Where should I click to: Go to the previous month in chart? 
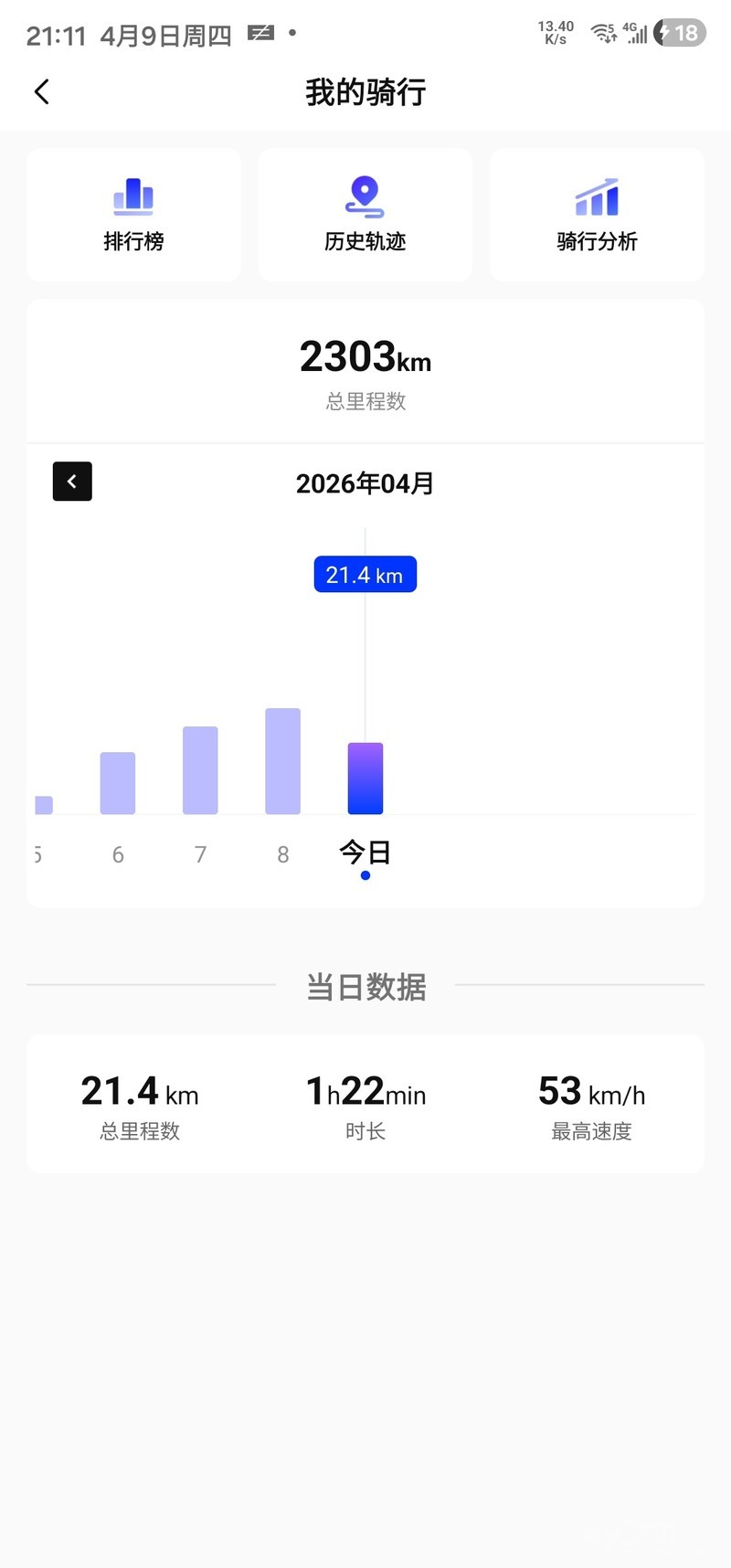(x=72, y=482)
